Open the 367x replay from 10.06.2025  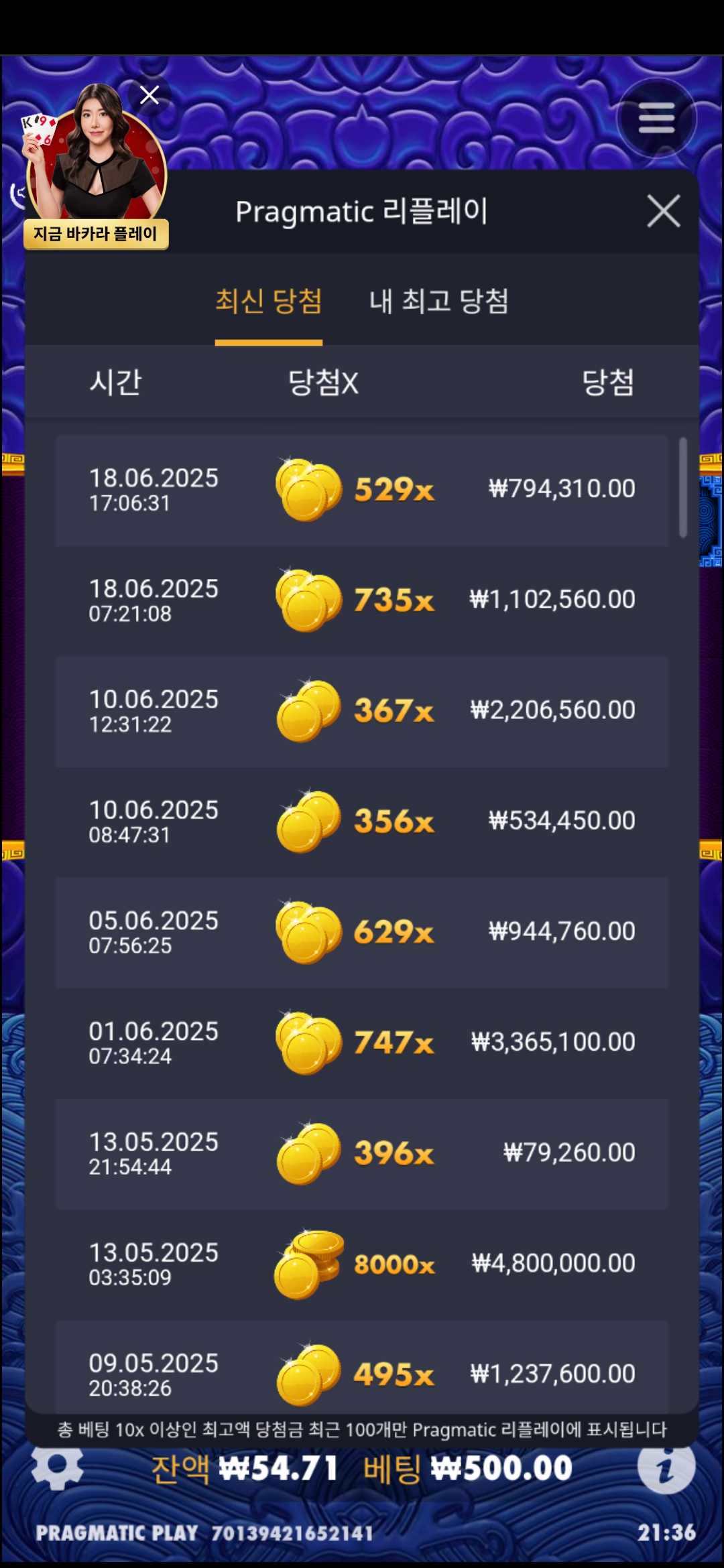[362, 711]
